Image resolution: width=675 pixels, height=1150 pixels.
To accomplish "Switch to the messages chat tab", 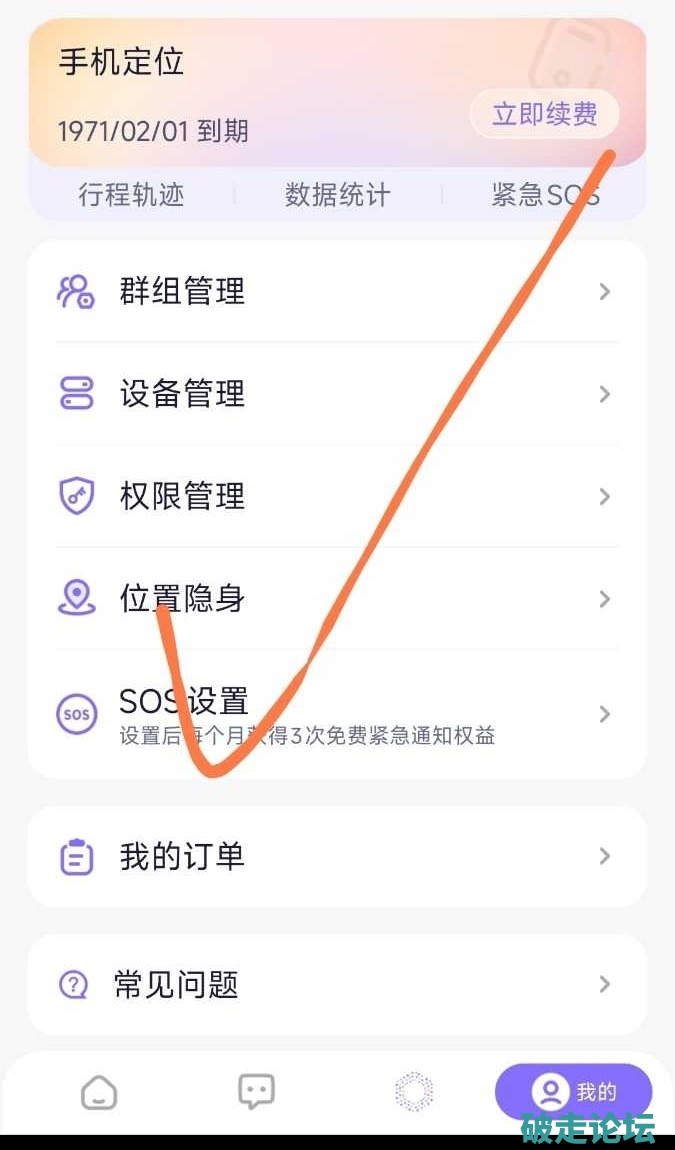I will pyautogui.click(x=256, y=1091).
